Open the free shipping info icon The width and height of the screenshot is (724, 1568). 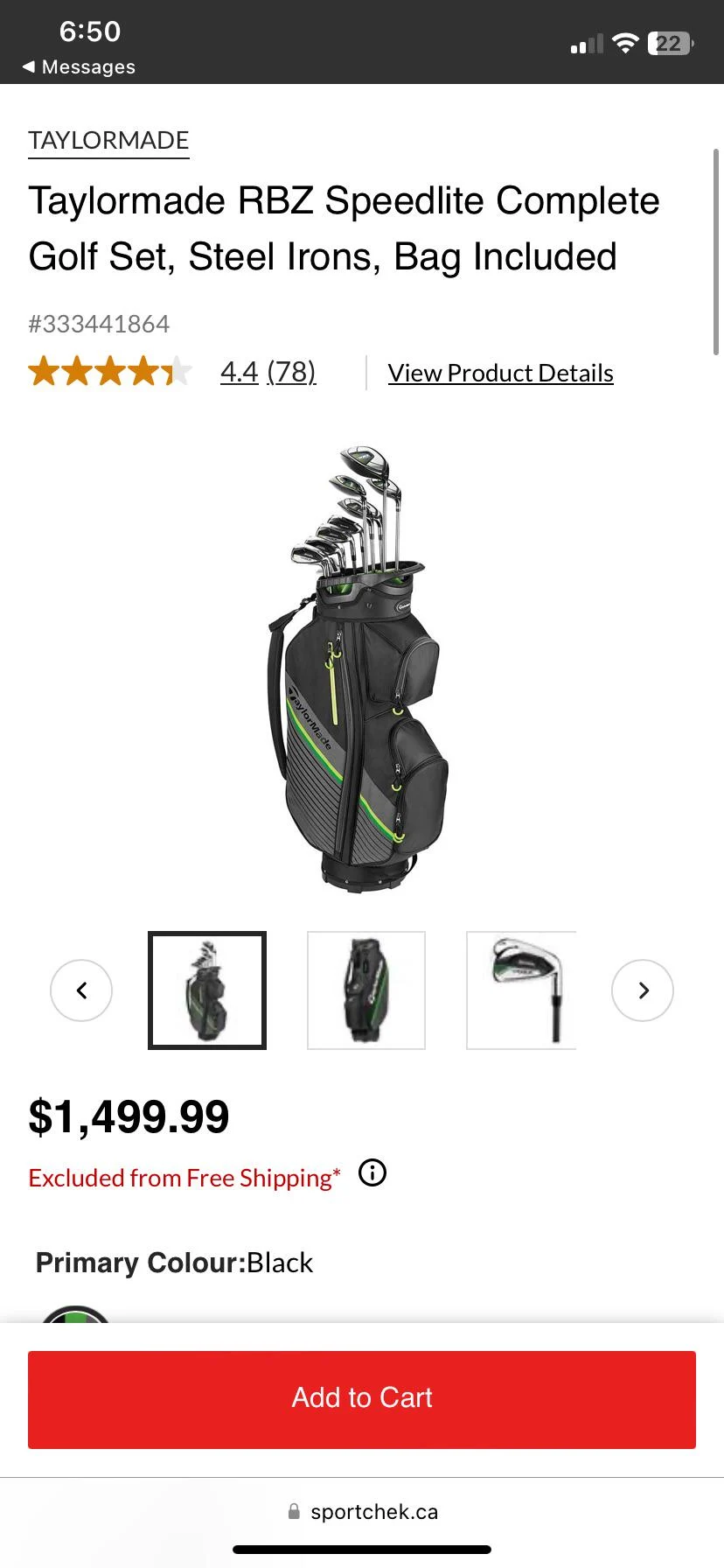pyautogui.click(x=372, y=1172)
